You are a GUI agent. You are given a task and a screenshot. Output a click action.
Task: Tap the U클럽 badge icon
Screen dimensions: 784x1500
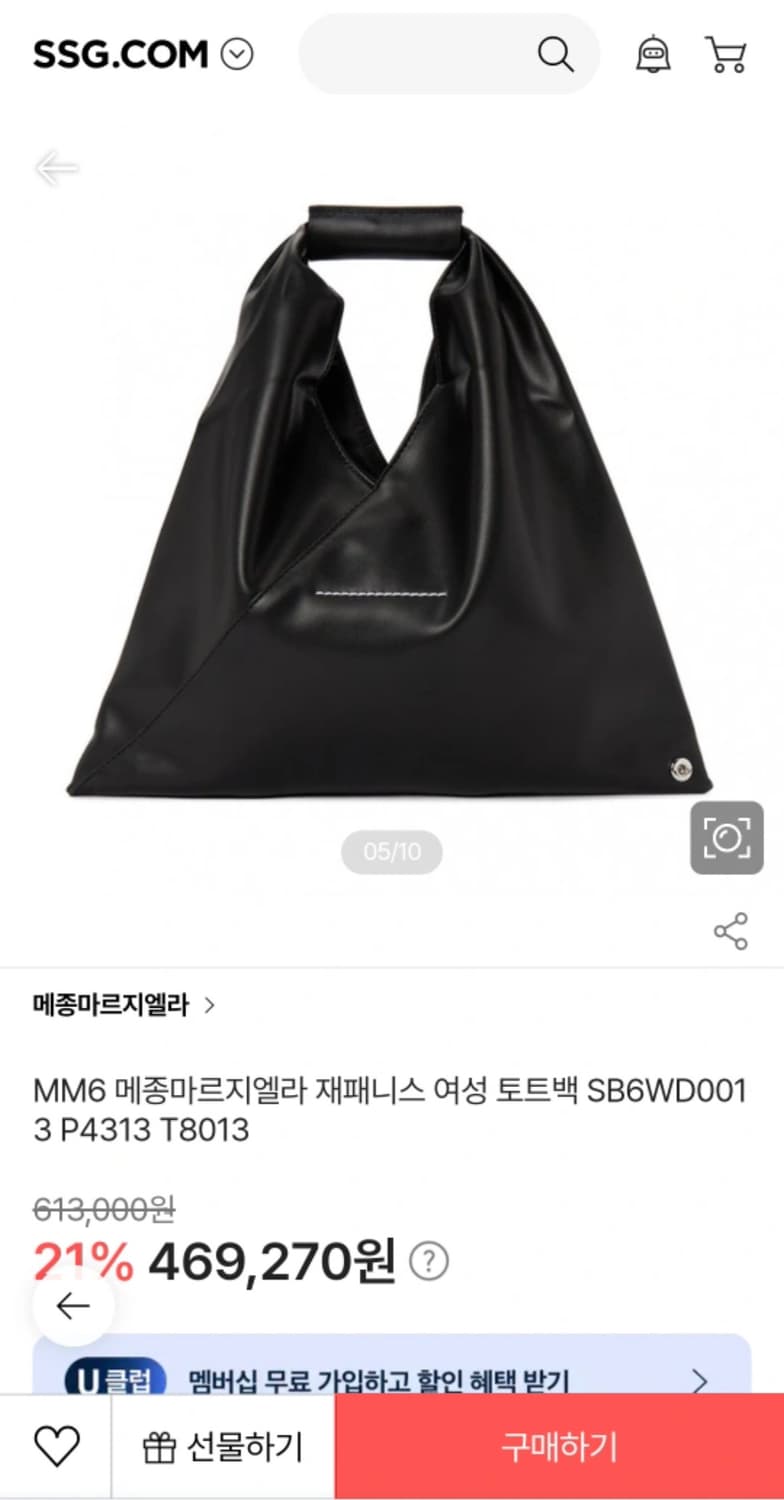[x=118, y=1378]
